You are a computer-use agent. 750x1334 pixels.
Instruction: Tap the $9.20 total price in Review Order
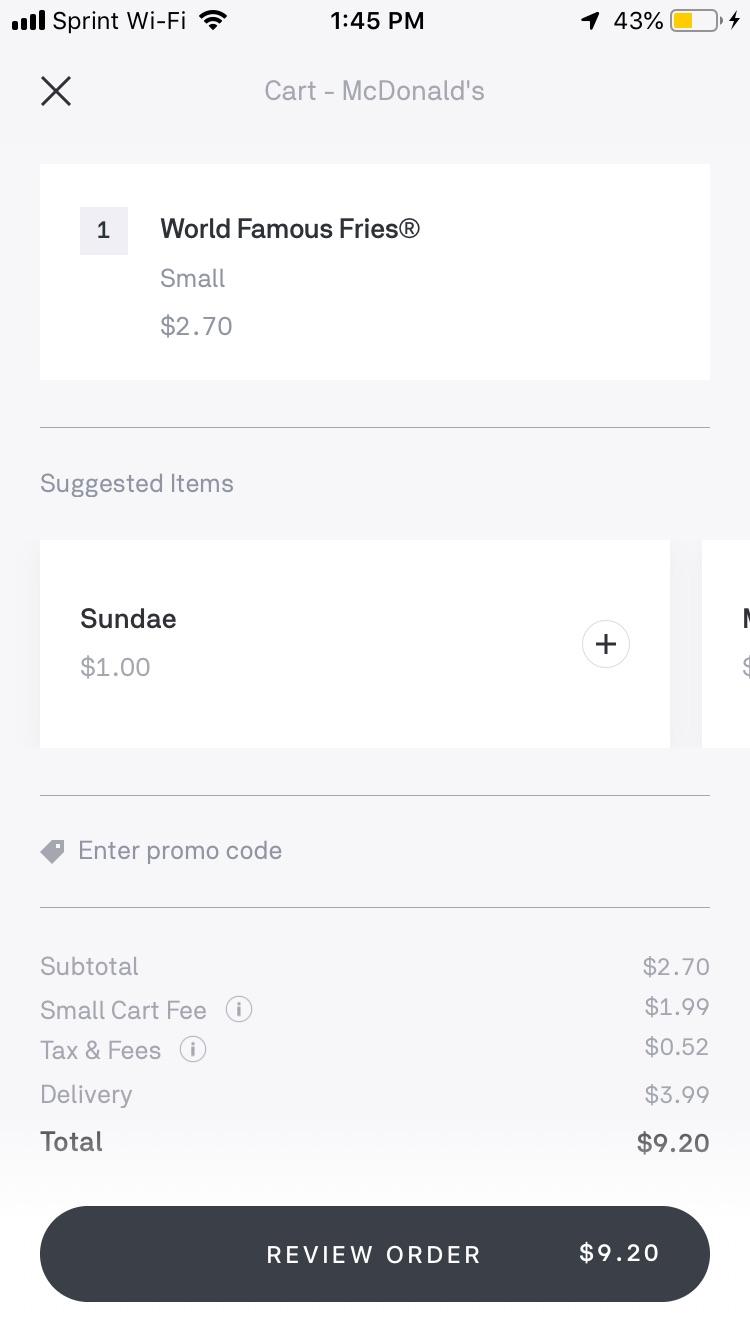click(x=618, y=1252)
